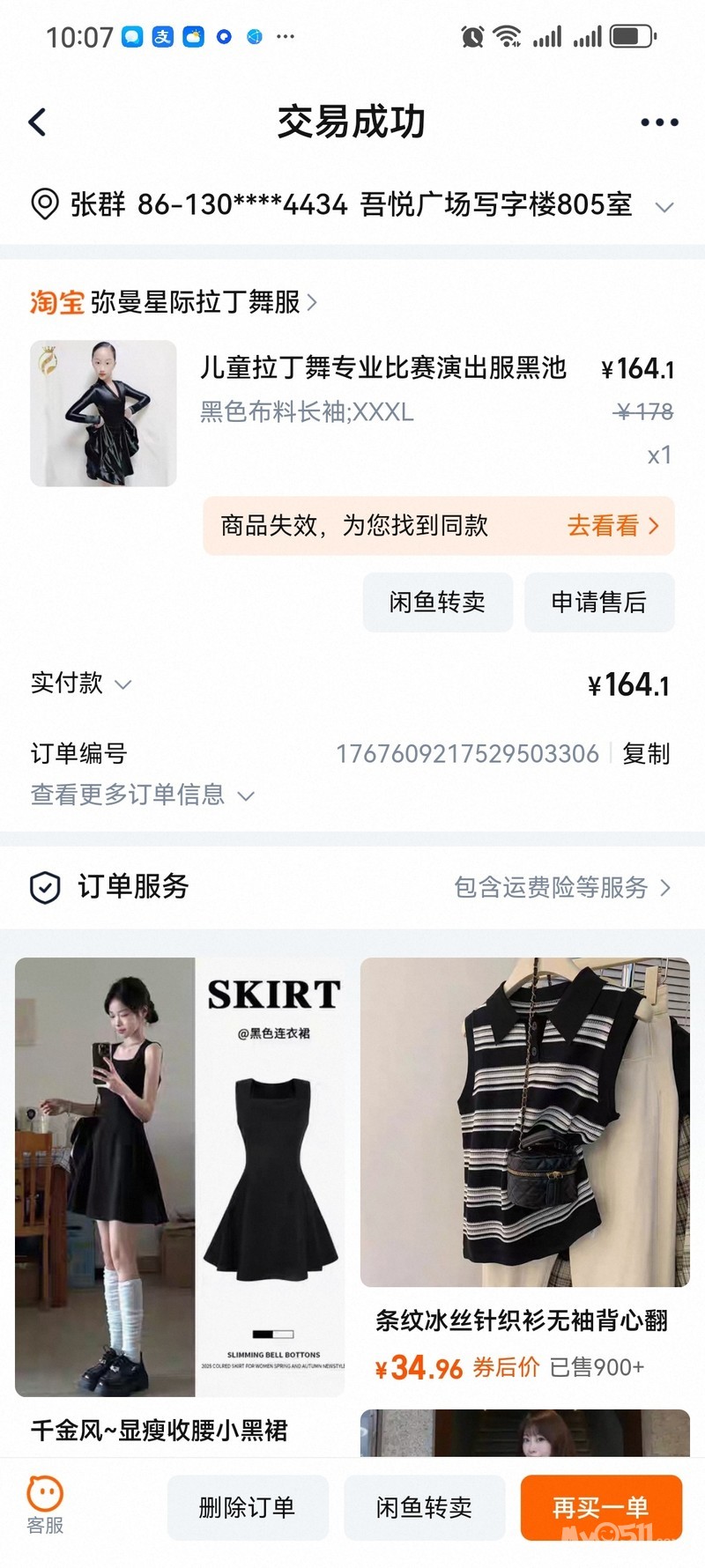Copy the order number with 复制
Image resolution: width=705 pixels, height=1568 pixels.
646,753
